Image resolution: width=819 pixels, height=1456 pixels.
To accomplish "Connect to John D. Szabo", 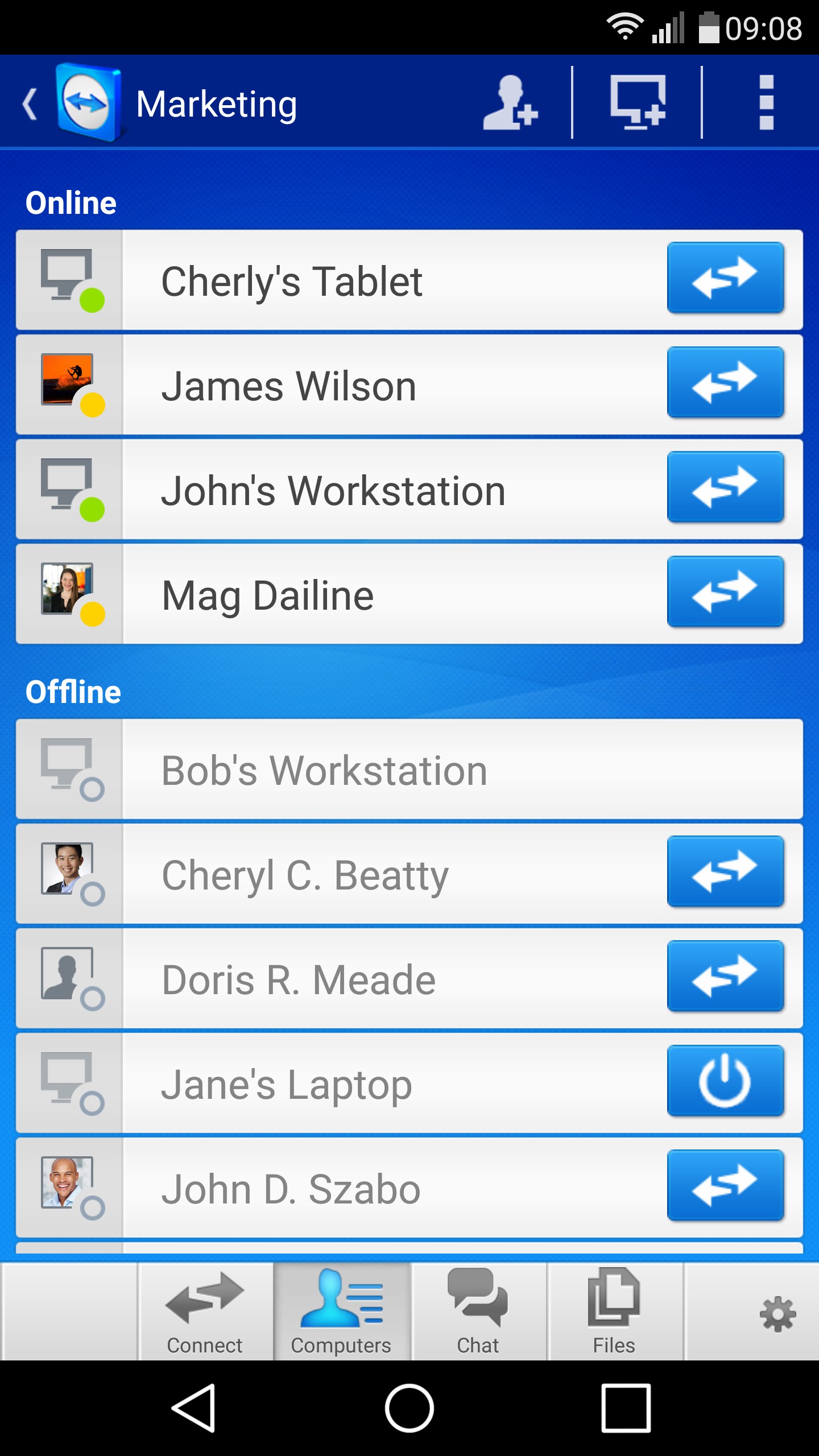I will pos(725,1186).
